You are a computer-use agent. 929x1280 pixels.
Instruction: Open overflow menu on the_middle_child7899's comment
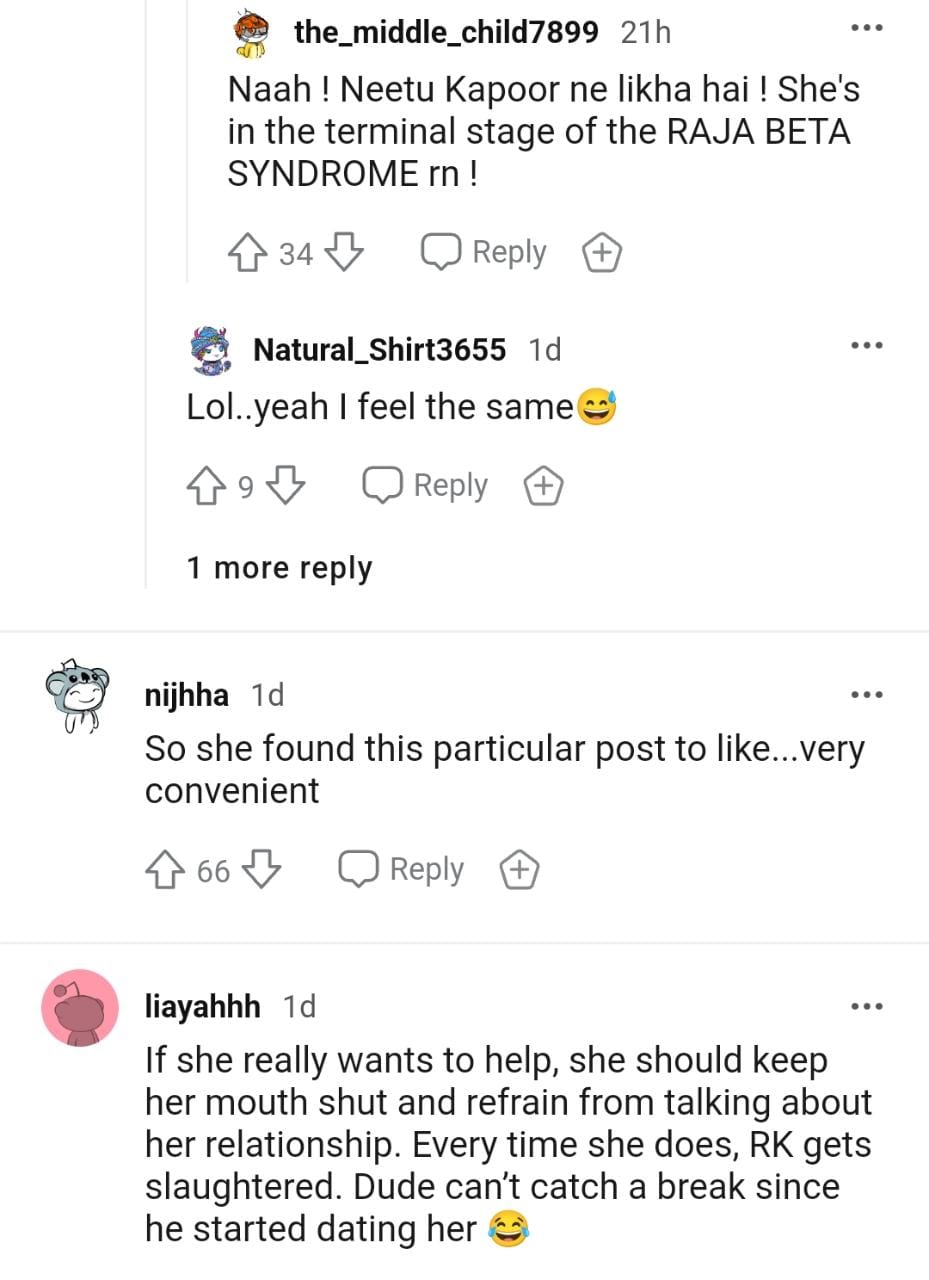click(866, 29)
